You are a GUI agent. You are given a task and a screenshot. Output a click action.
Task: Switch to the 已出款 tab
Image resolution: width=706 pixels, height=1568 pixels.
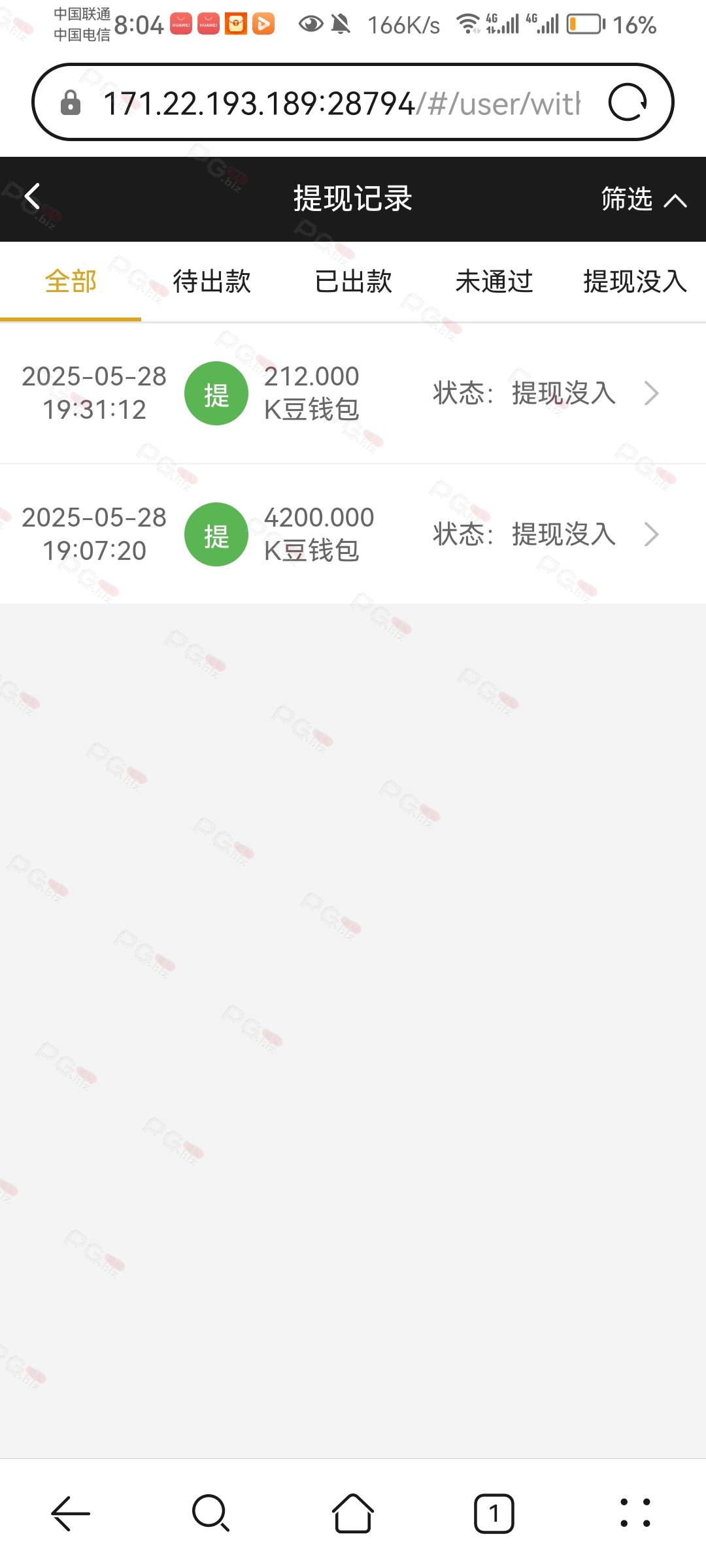point(353,282)
